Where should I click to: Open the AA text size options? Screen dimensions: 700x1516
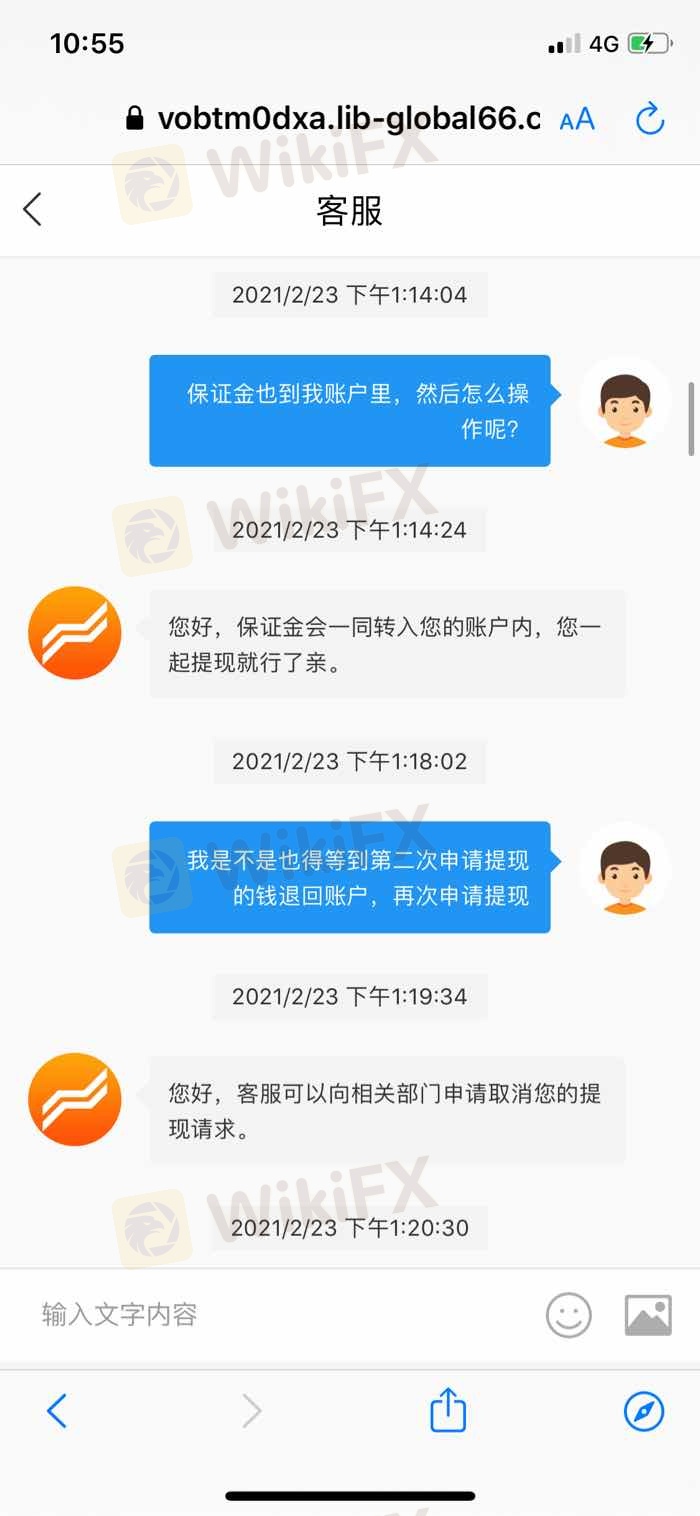577,120
